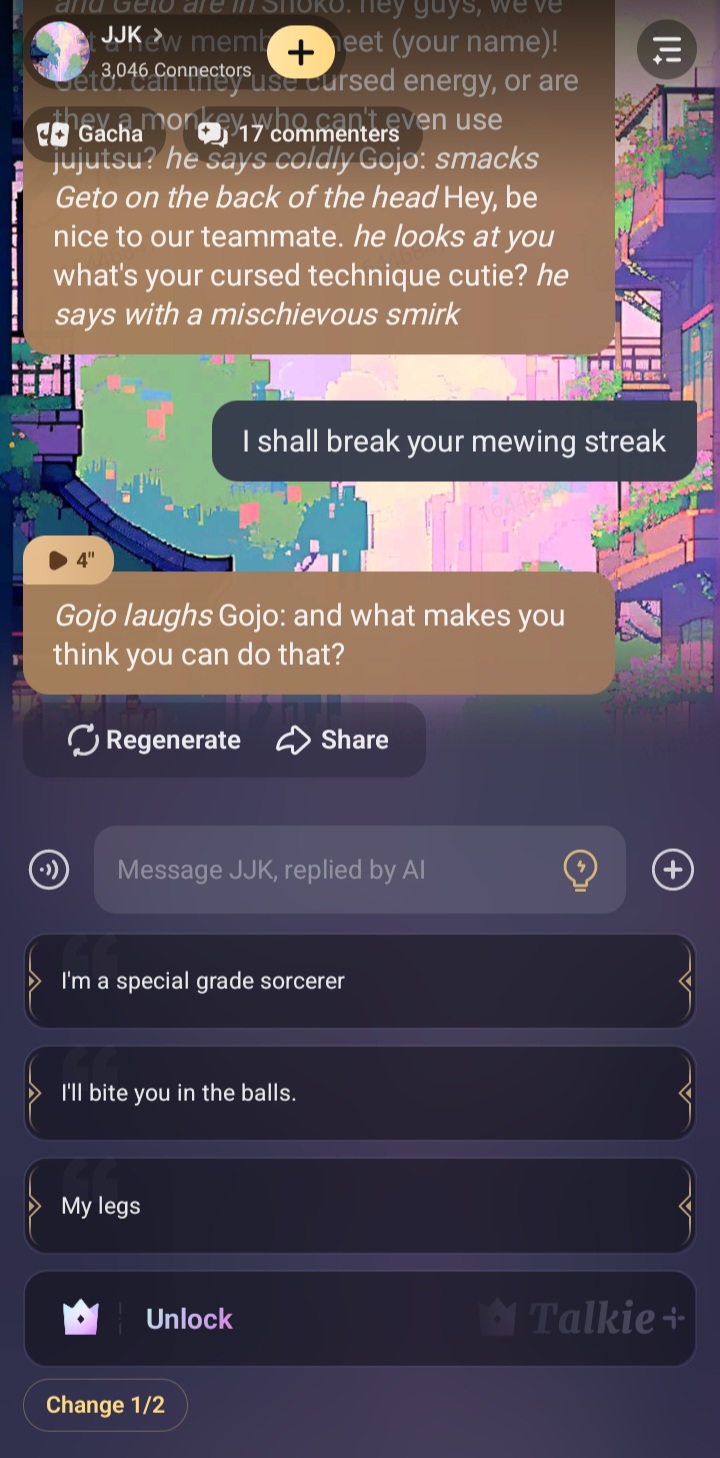Image resolution: width=720 pixels, height=1458 pixels.
Task: Pick the "My legs" suggested reply
Action: tap(360, 1206)
